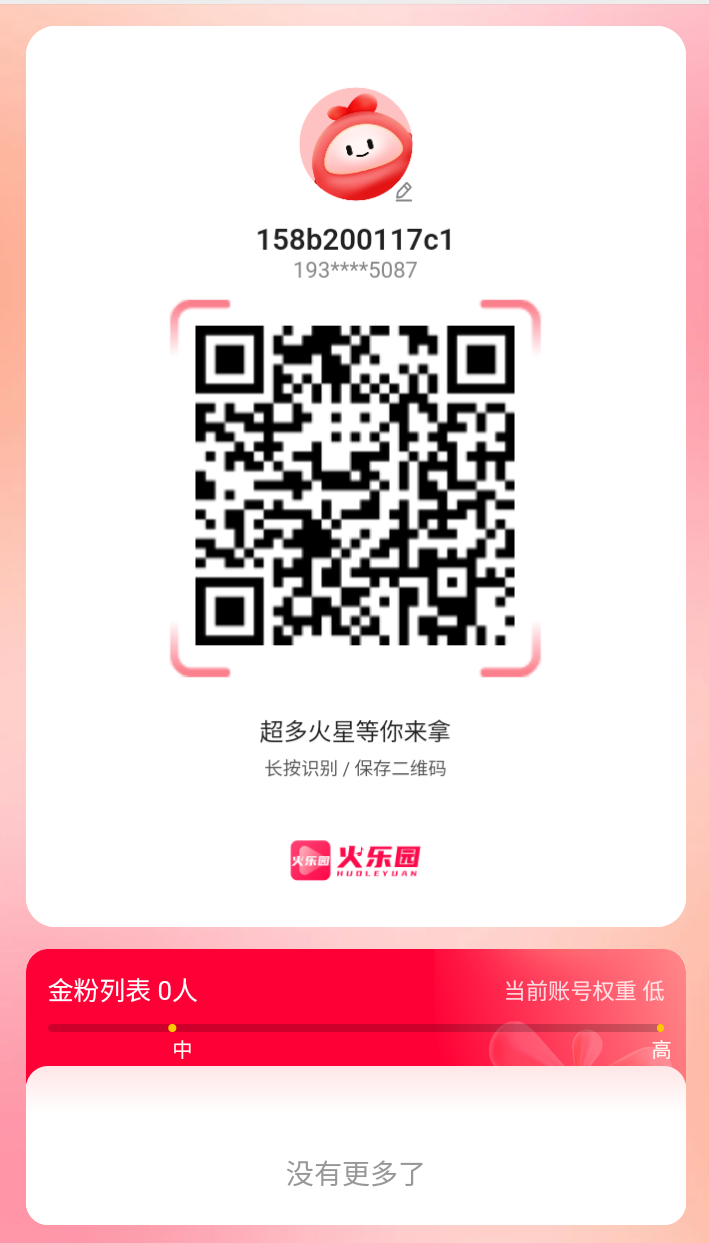Tap the edit pencil beside the avatar
The width and height of the screenshot is (709, 1243).
point(404,192)
